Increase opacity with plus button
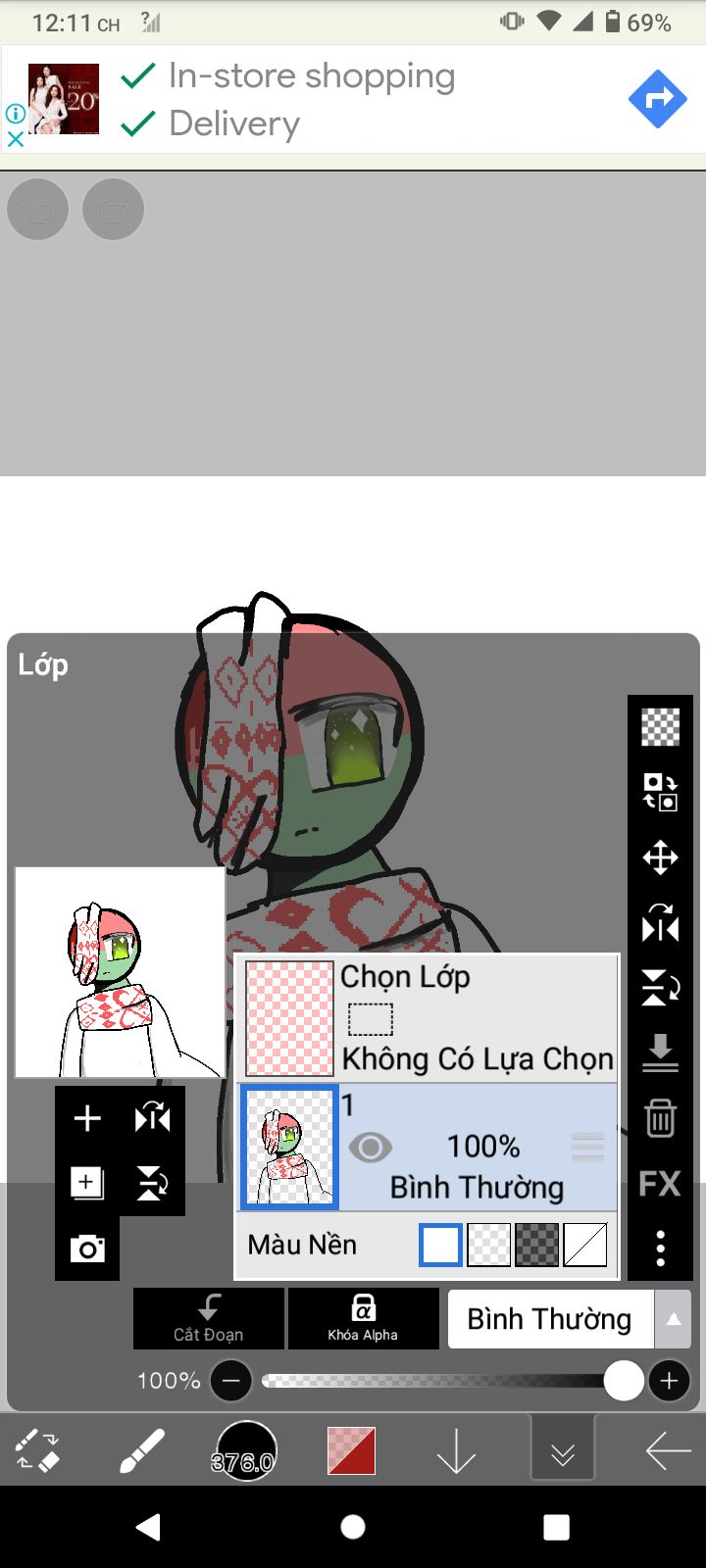This screenshot has height=1568, width=706. click(670, 1381)
